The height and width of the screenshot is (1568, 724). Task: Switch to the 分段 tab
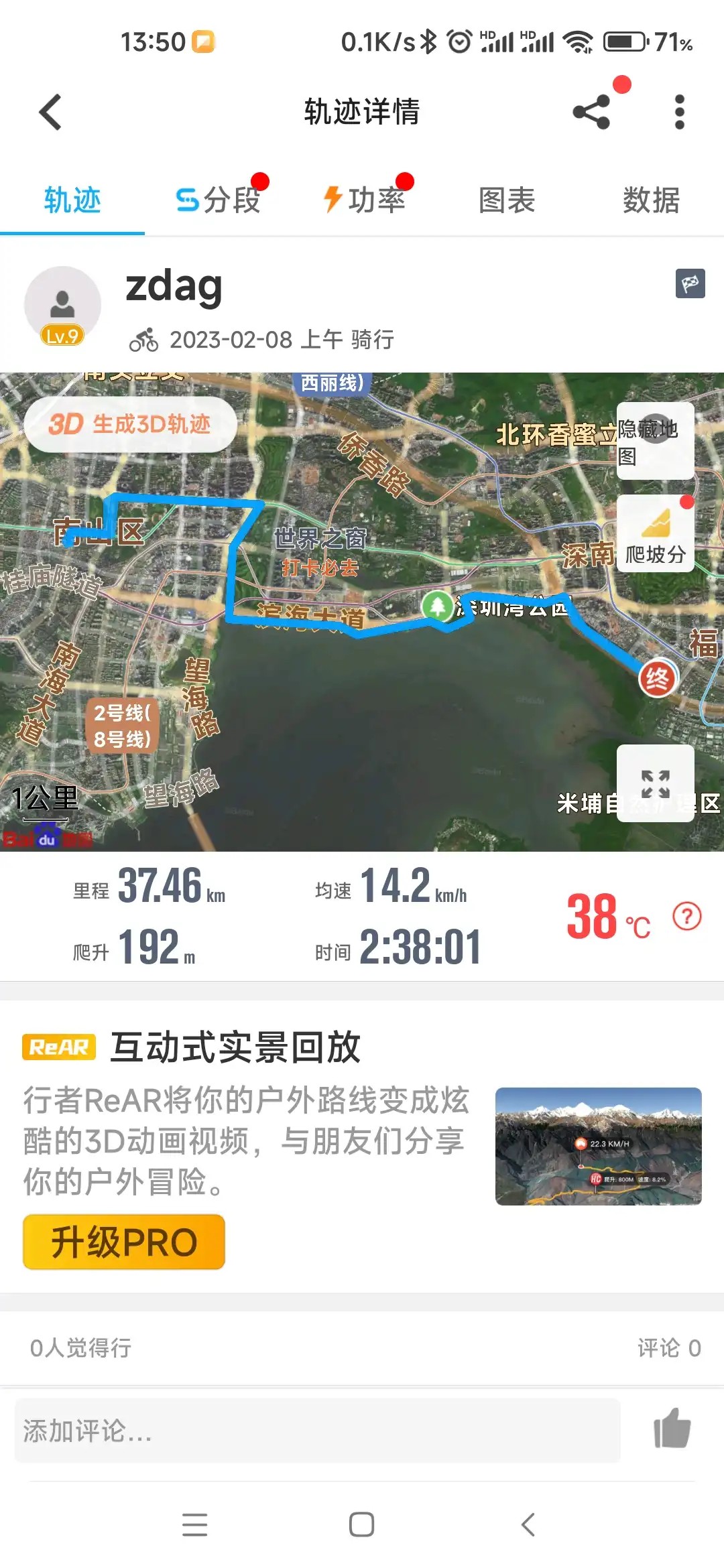click(218, 200)
